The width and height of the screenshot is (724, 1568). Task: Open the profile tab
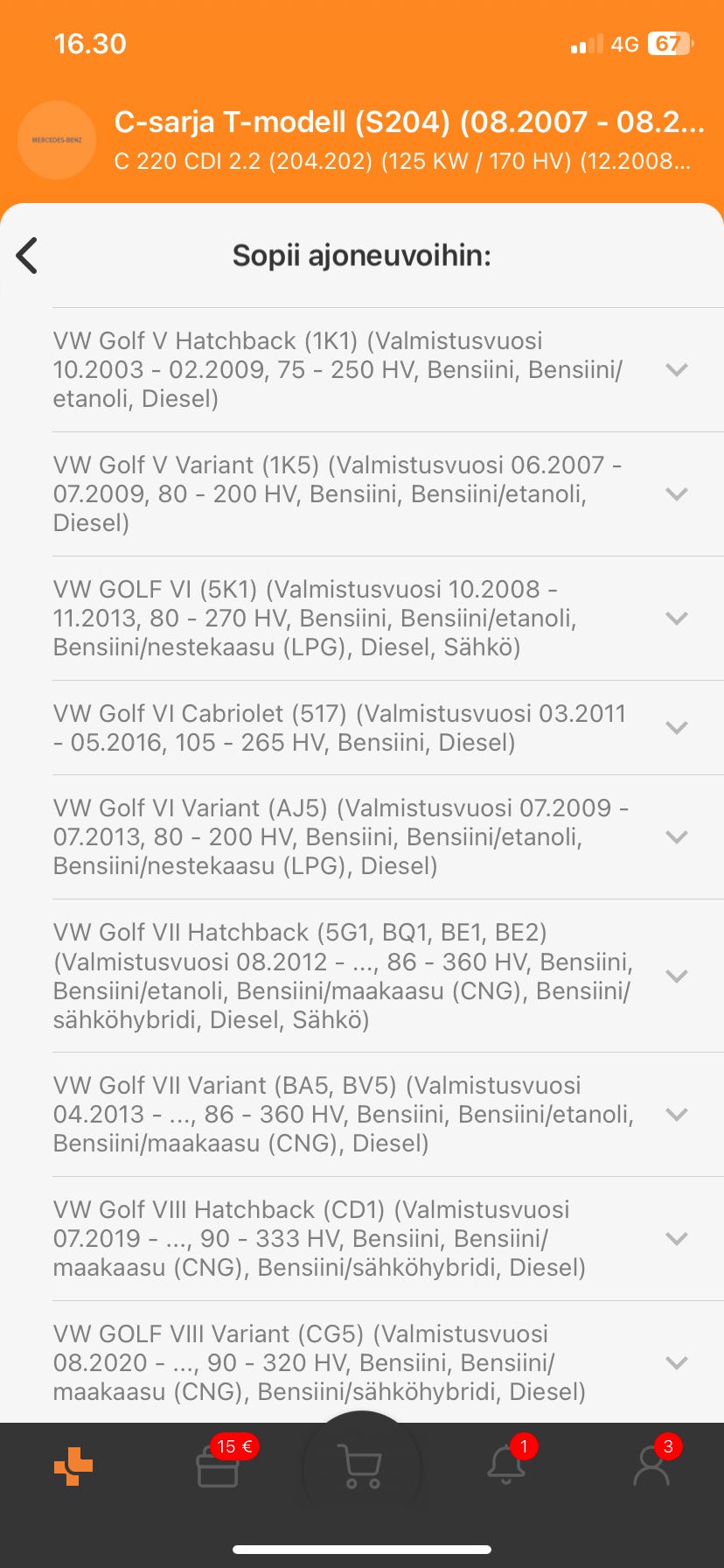[651, 1466]
